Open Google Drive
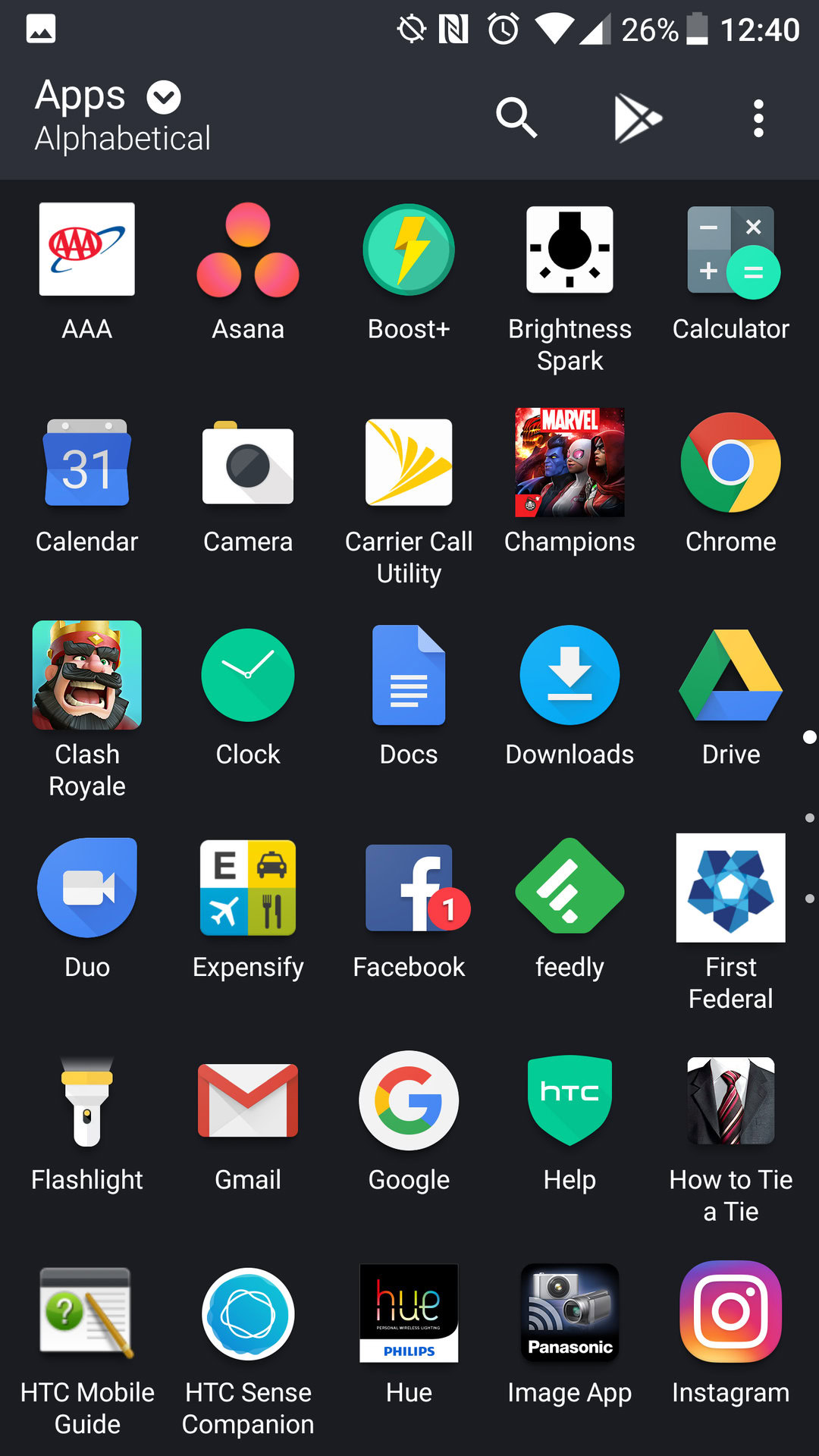Viewport: 819px width, 1456px height. click(x=730, y=675)
